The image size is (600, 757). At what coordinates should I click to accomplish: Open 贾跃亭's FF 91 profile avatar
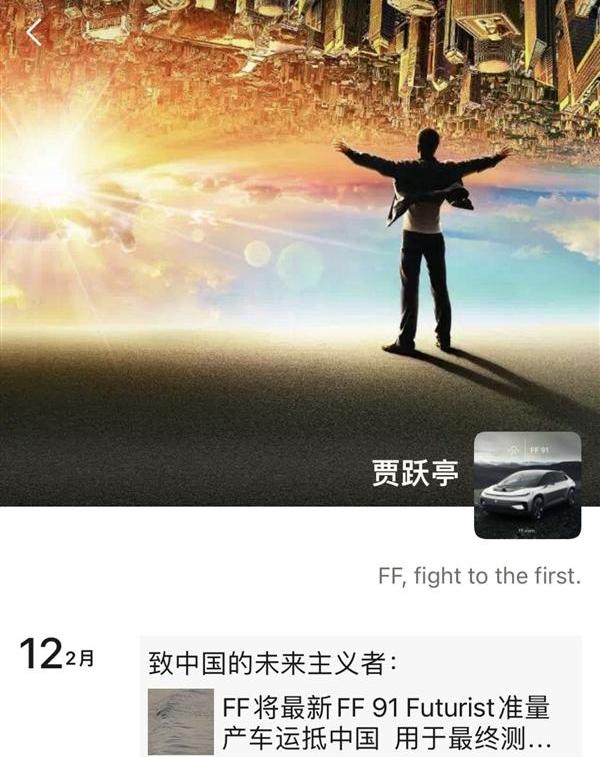(527, 485)
